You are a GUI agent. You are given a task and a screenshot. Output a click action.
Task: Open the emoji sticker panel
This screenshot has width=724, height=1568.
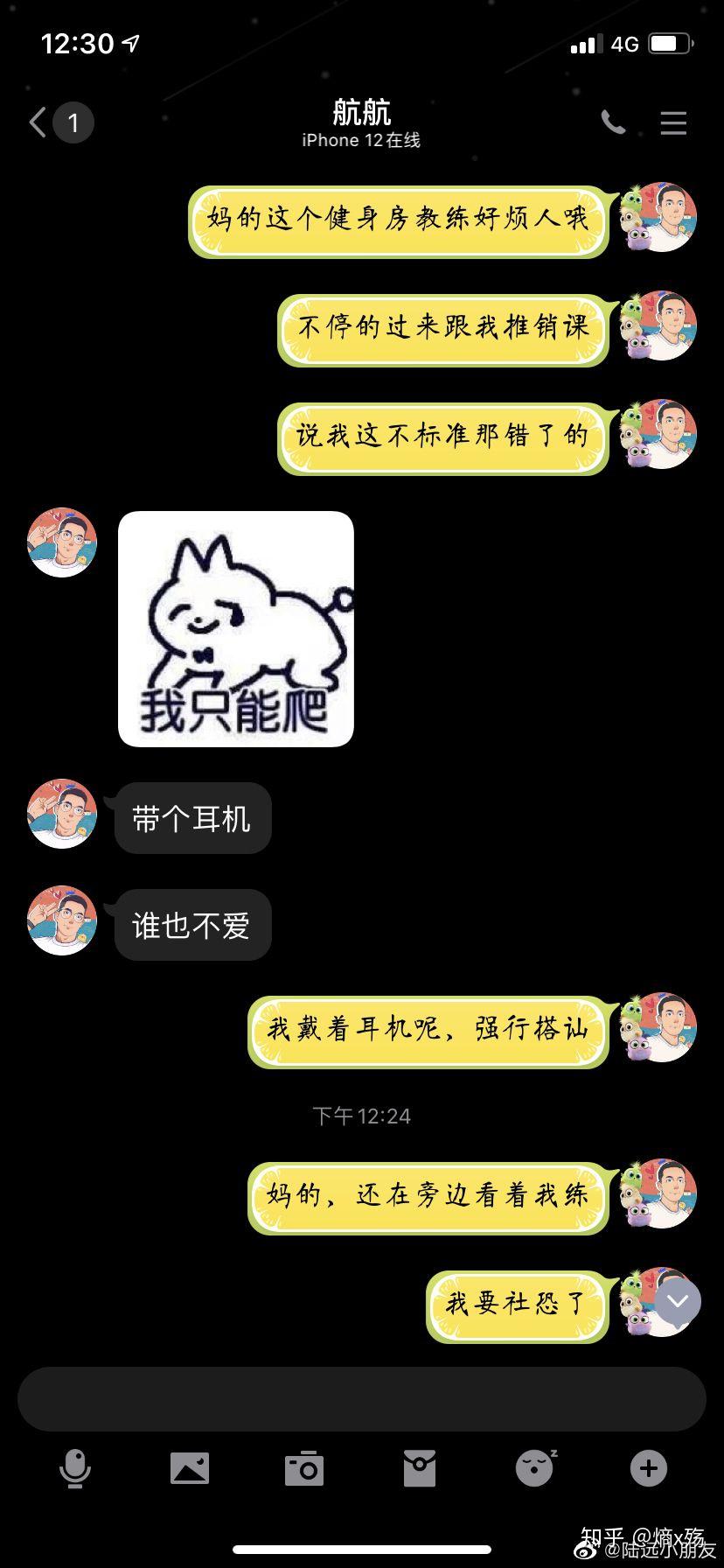(534, 1468)
